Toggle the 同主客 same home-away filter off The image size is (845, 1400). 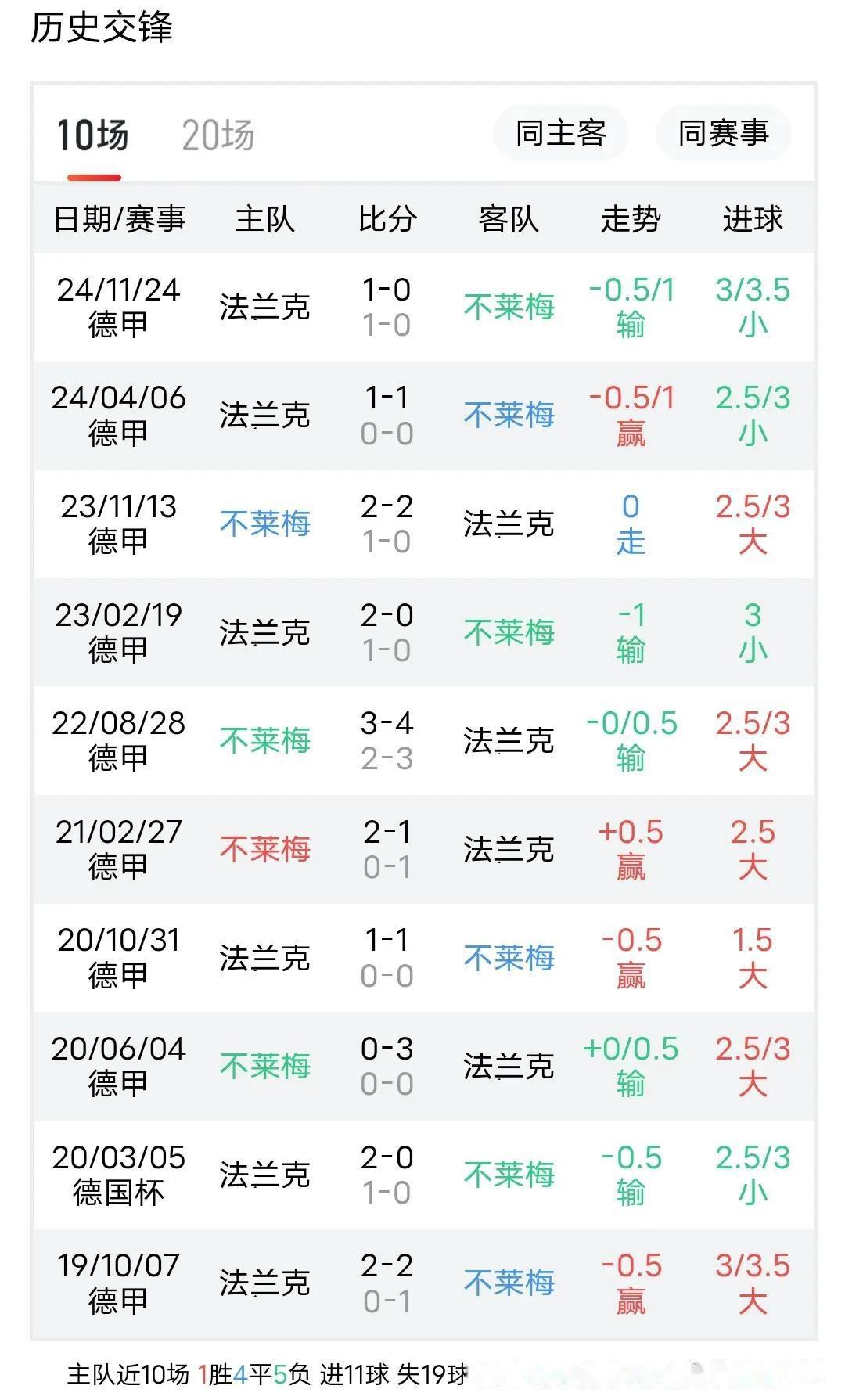560,134
